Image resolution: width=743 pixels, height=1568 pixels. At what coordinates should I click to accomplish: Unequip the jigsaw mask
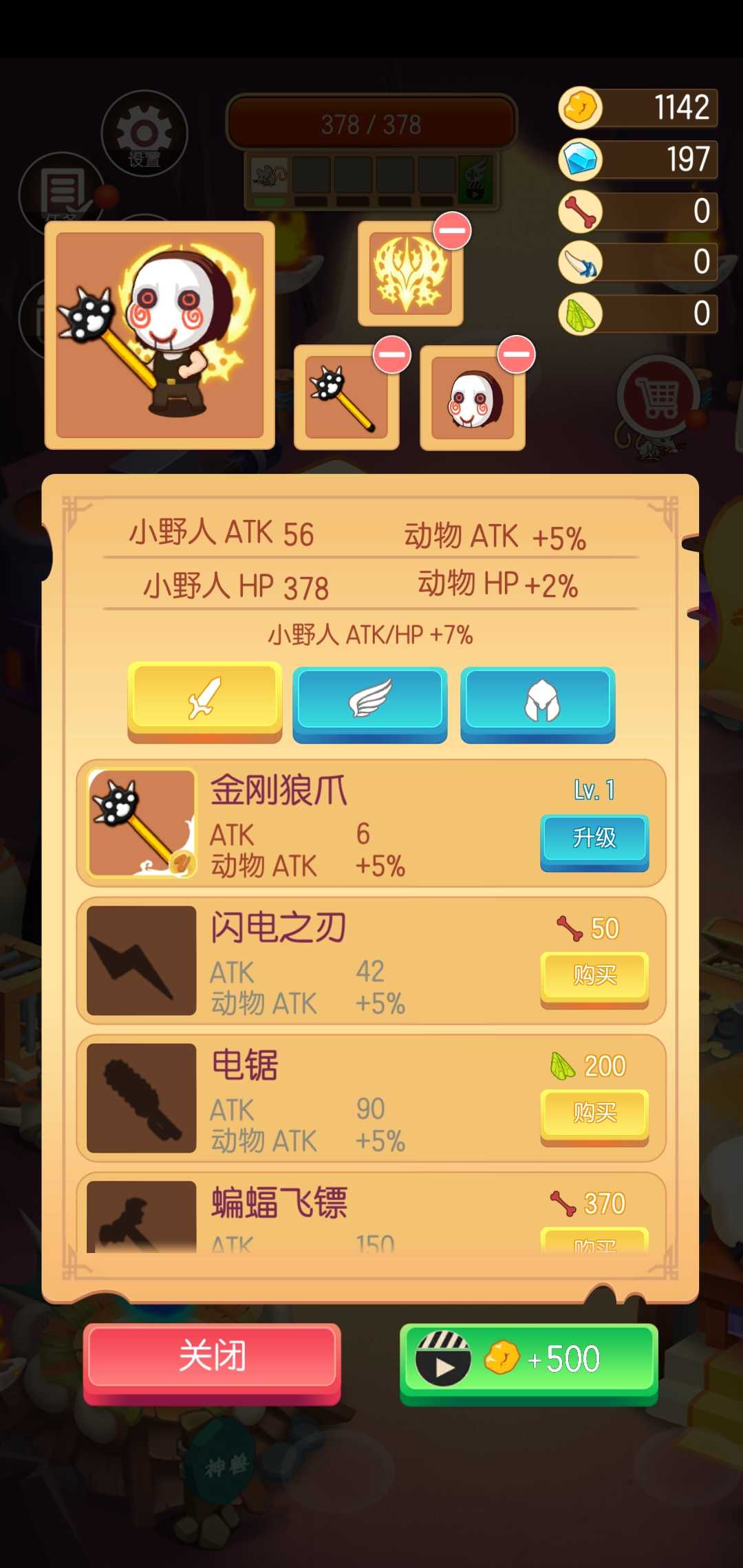517,355
